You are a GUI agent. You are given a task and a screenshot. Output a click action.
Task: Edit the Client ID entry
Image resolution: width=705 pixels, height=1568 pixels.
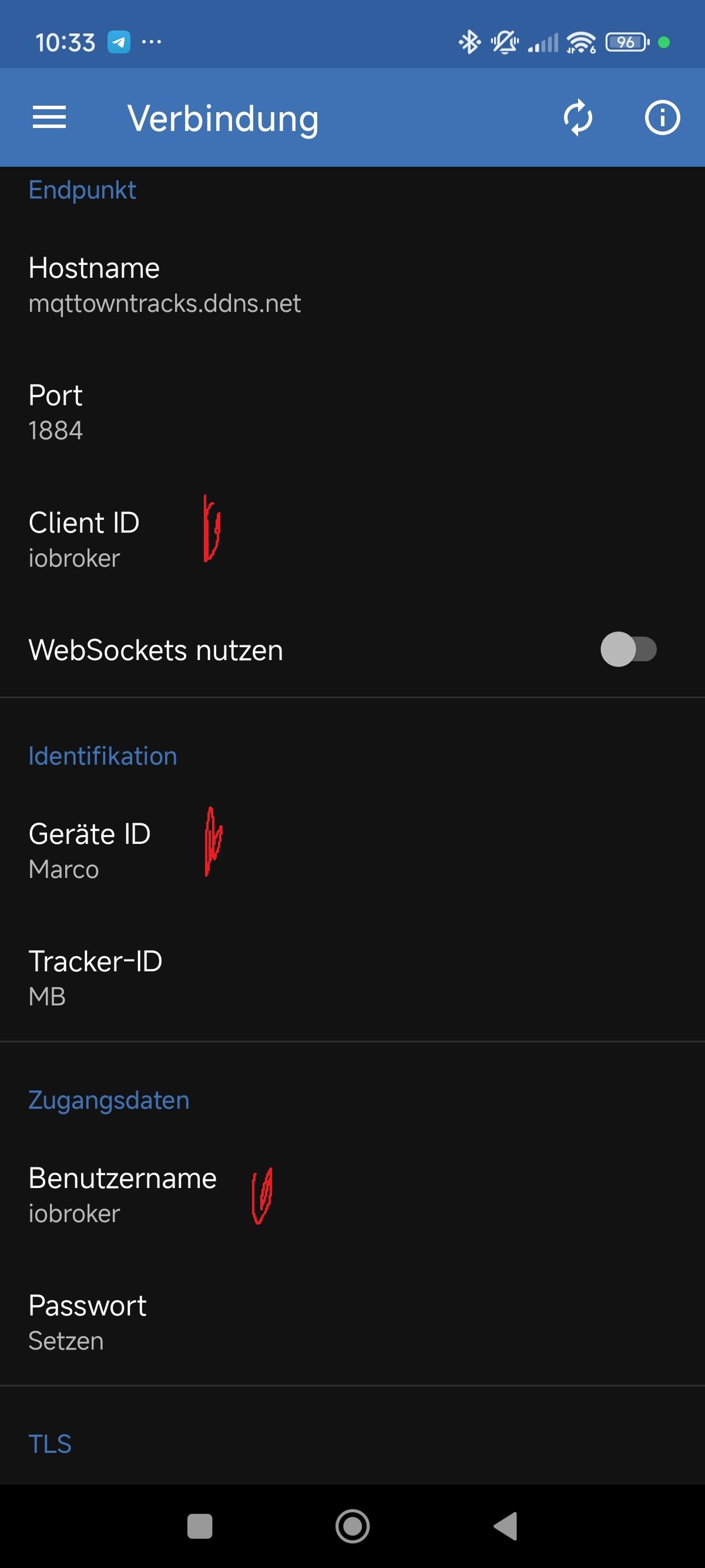coord(84,540)
